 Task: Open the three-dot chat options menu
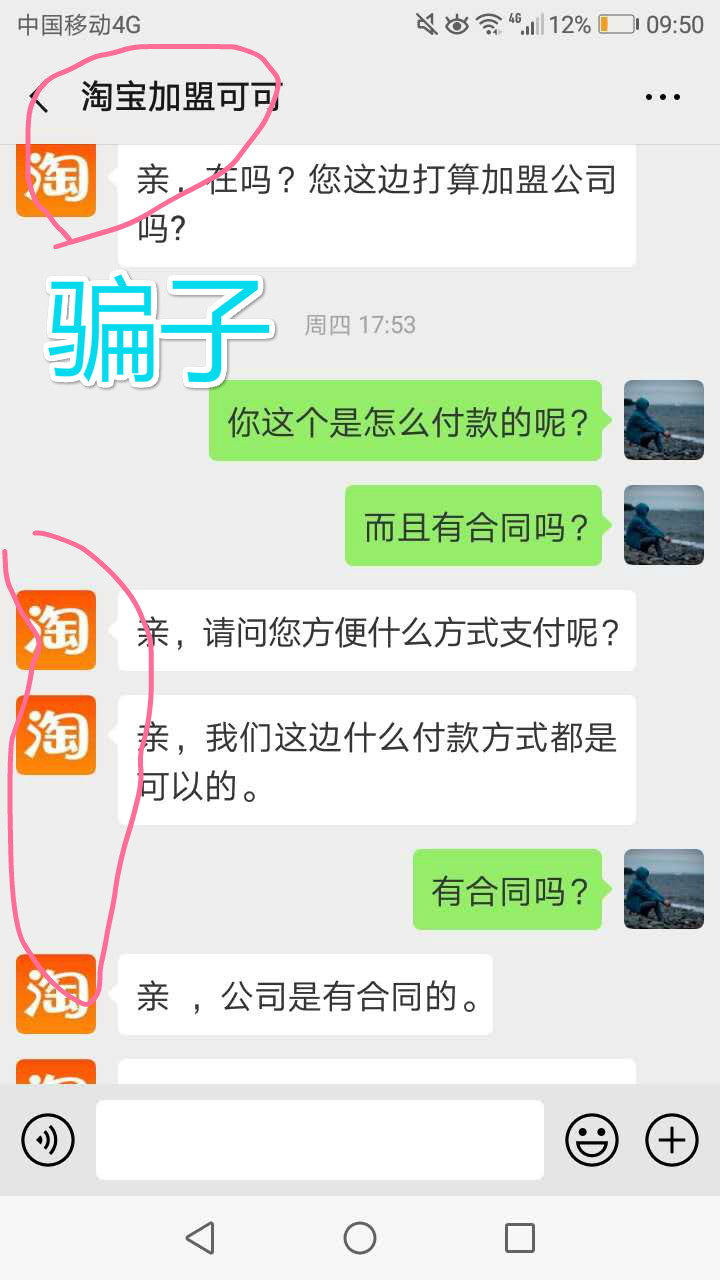[662, 98]
